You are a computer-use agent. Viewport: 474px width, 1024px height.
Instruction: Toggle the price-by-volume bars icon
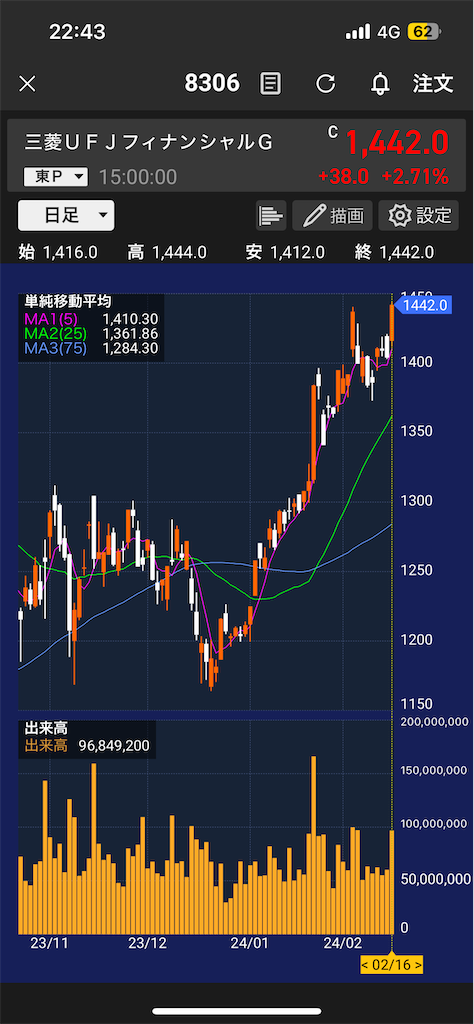coord(271,216)
